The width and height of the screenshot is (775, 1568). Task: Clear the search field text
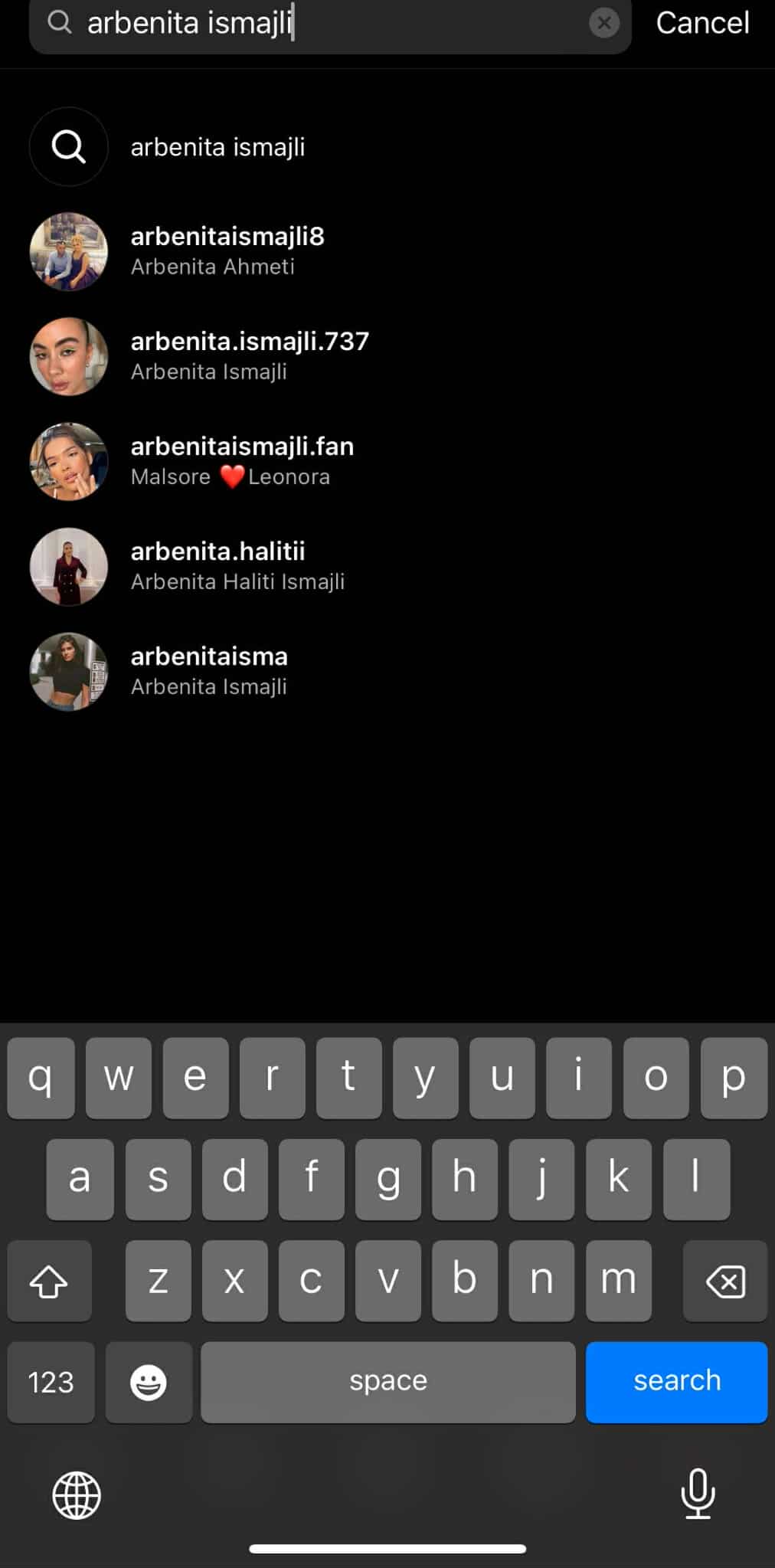pyautogui.click(x=604, y=23)
